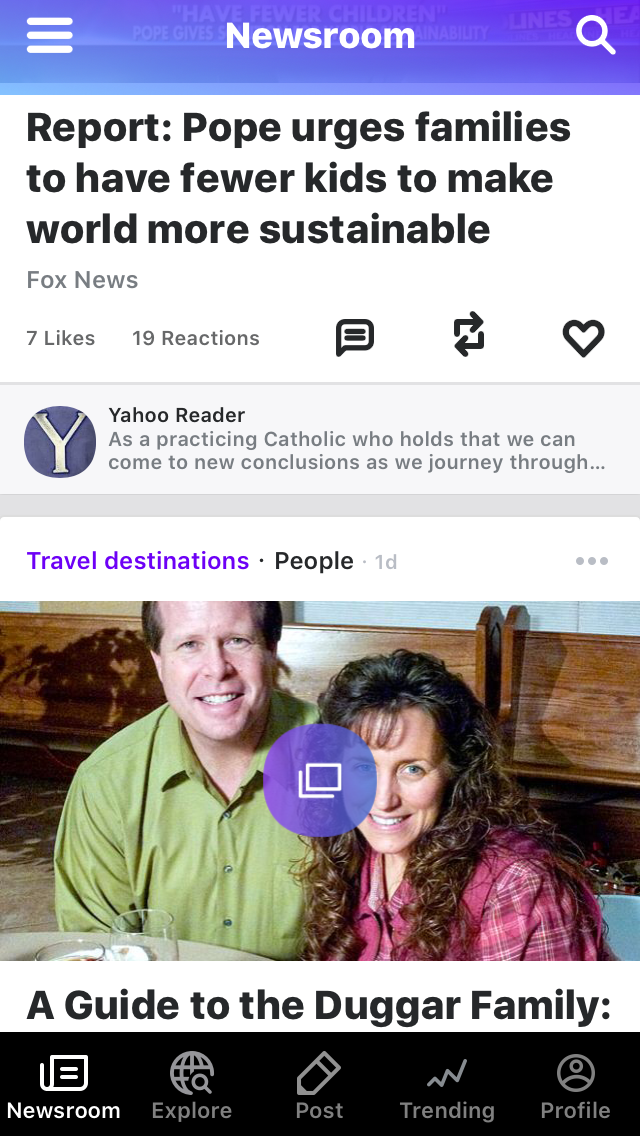Viewport: 640px width, 1136px height.
Task: Open the Travel destinations topic
Action: tap(138, 561)
